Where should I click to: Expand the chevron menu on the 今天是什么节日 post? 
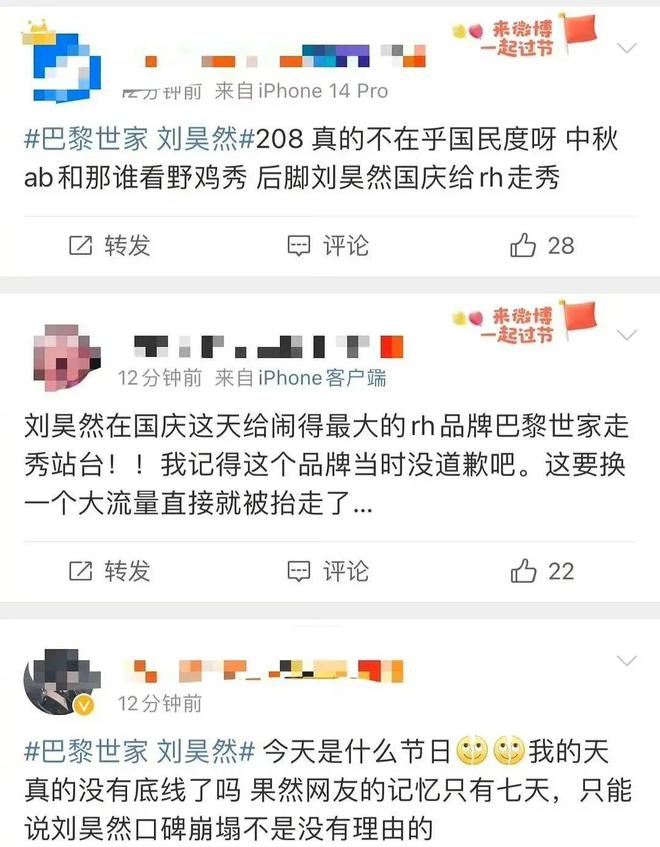coord(627,661)
